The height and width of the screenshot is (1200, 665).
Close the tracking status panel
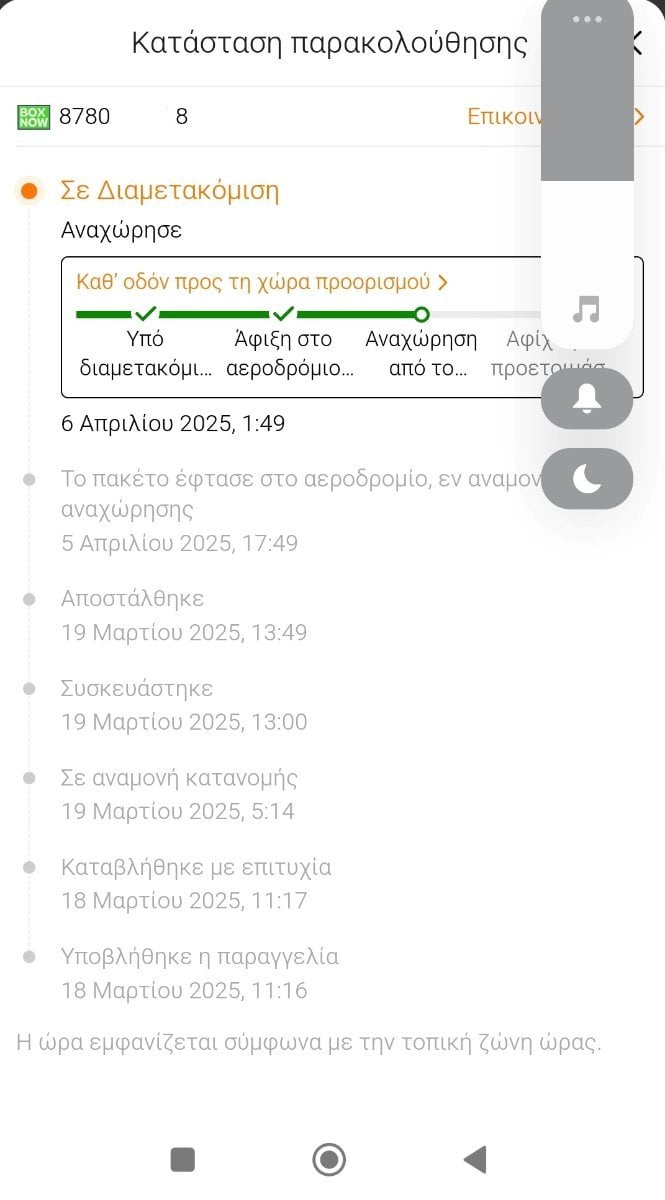click(637, 42)
